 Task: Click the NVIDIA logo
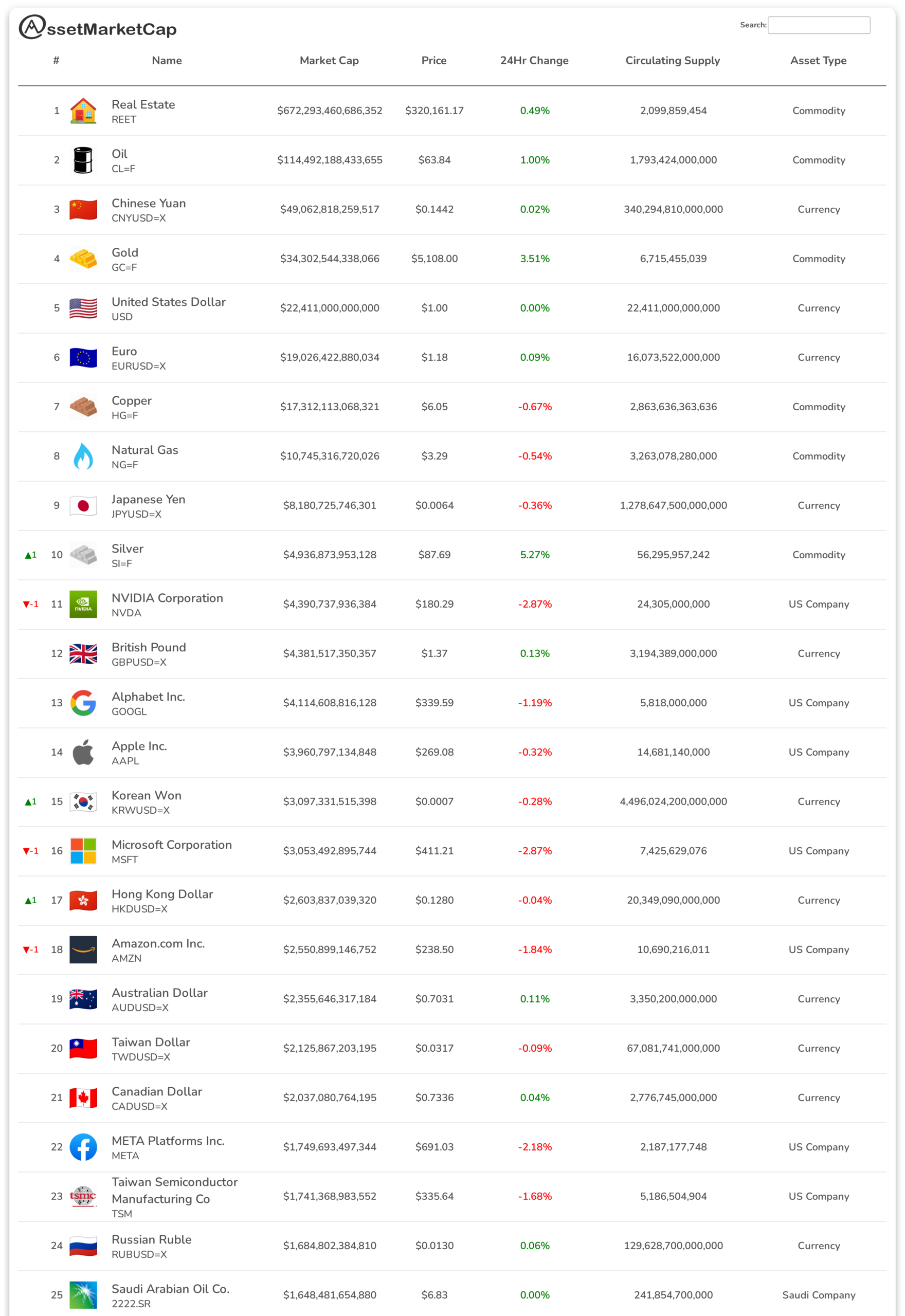point(83,604)
